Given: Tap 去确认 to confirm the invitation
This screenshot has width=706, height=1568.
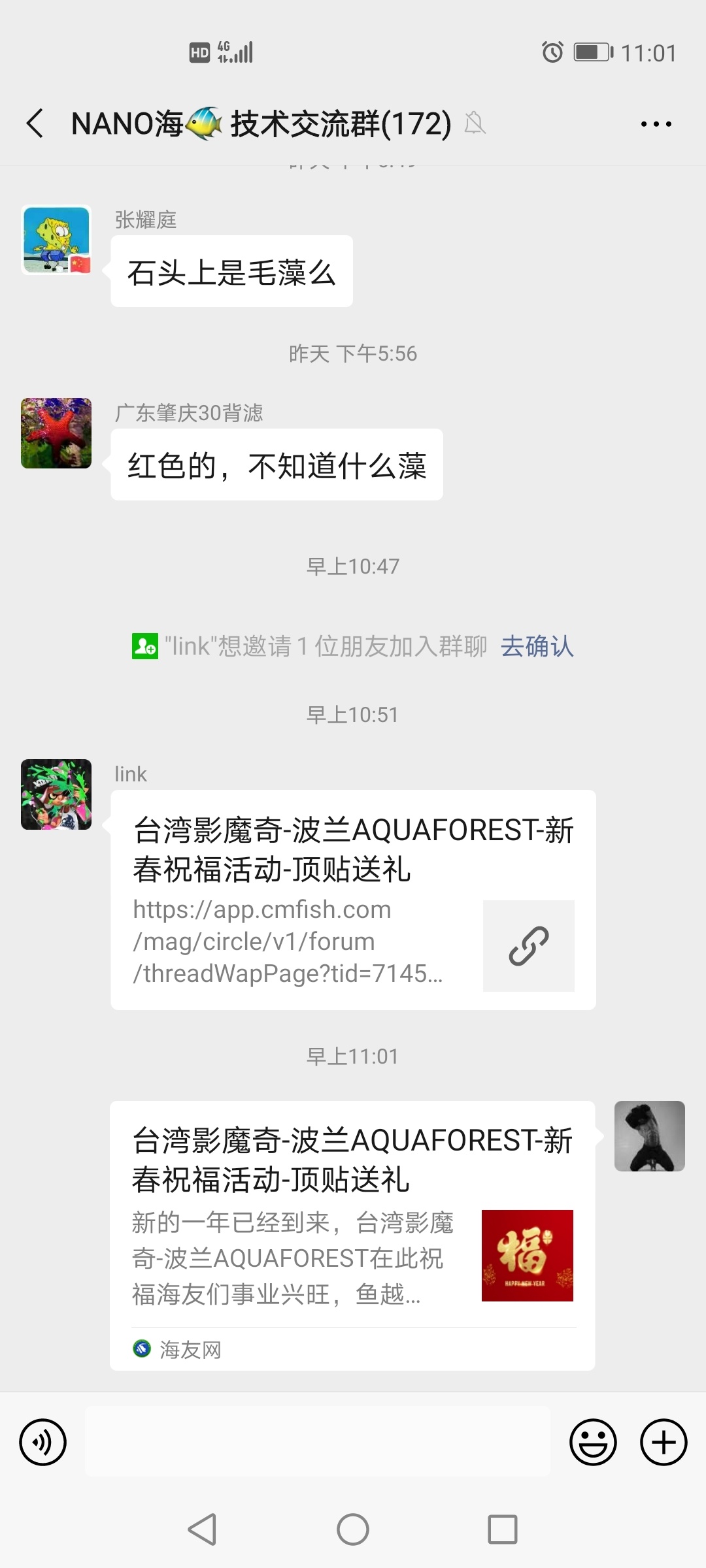Looking at the screenshot, I should 537,646.
